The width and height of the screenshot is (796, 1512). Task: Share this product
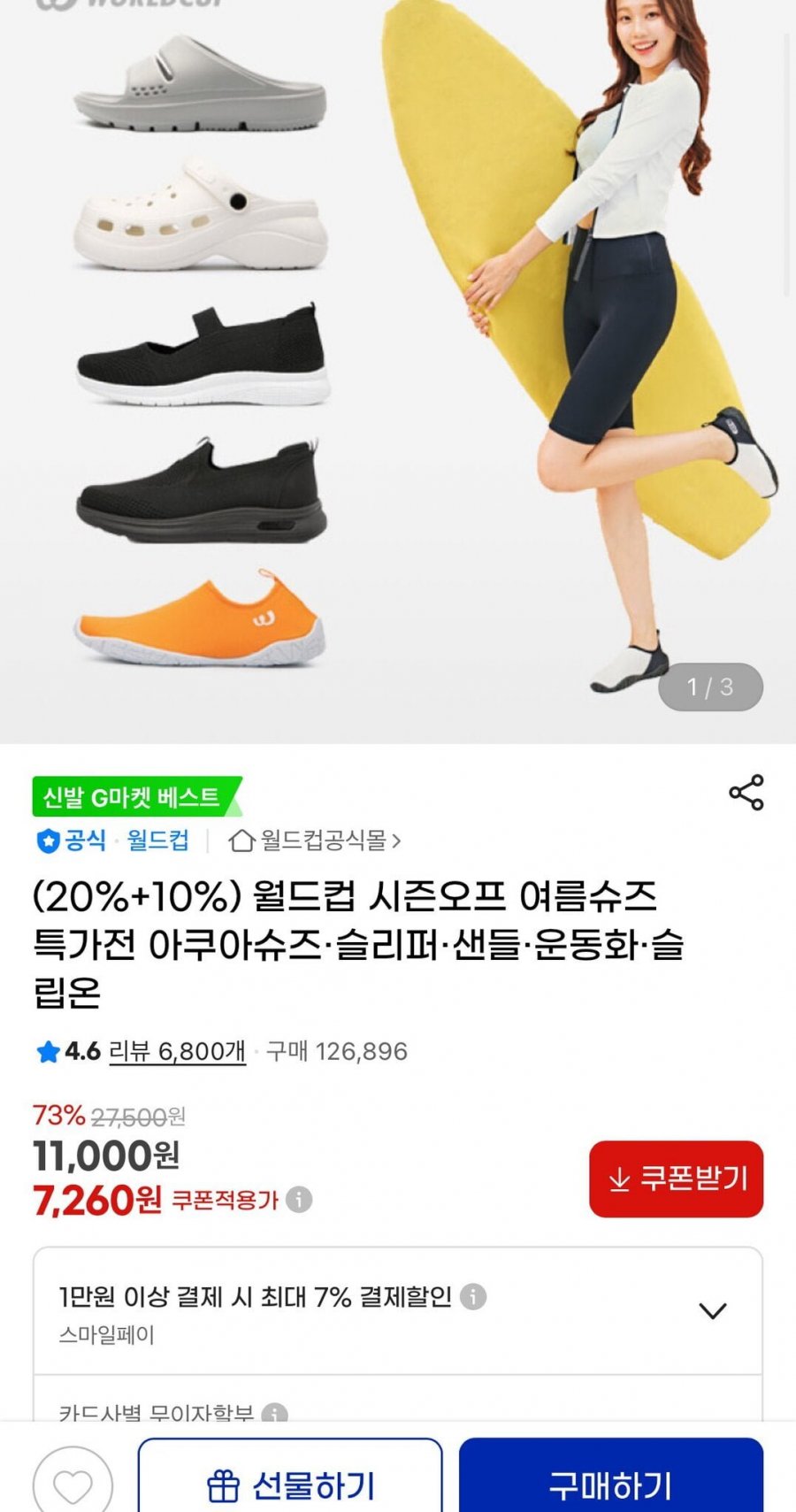[746, 793]
